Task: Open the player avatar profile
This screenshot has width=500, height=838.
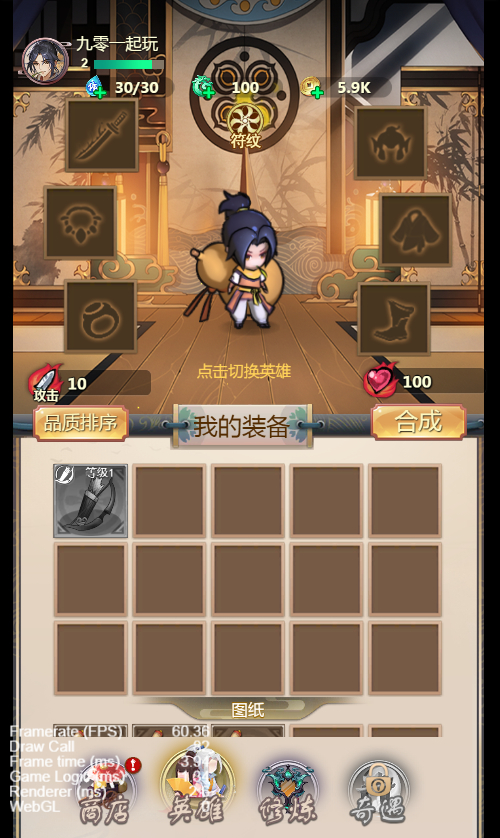Action: coord(45,61)
